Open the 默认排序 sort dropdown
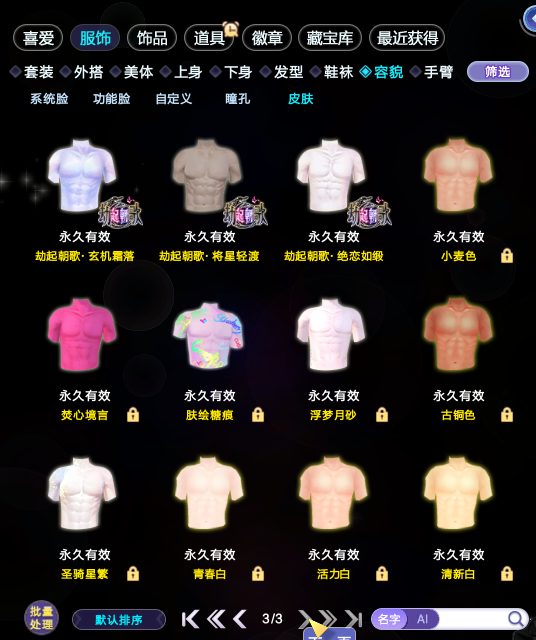This screenshot has height=640, width=536. (119, 620)
